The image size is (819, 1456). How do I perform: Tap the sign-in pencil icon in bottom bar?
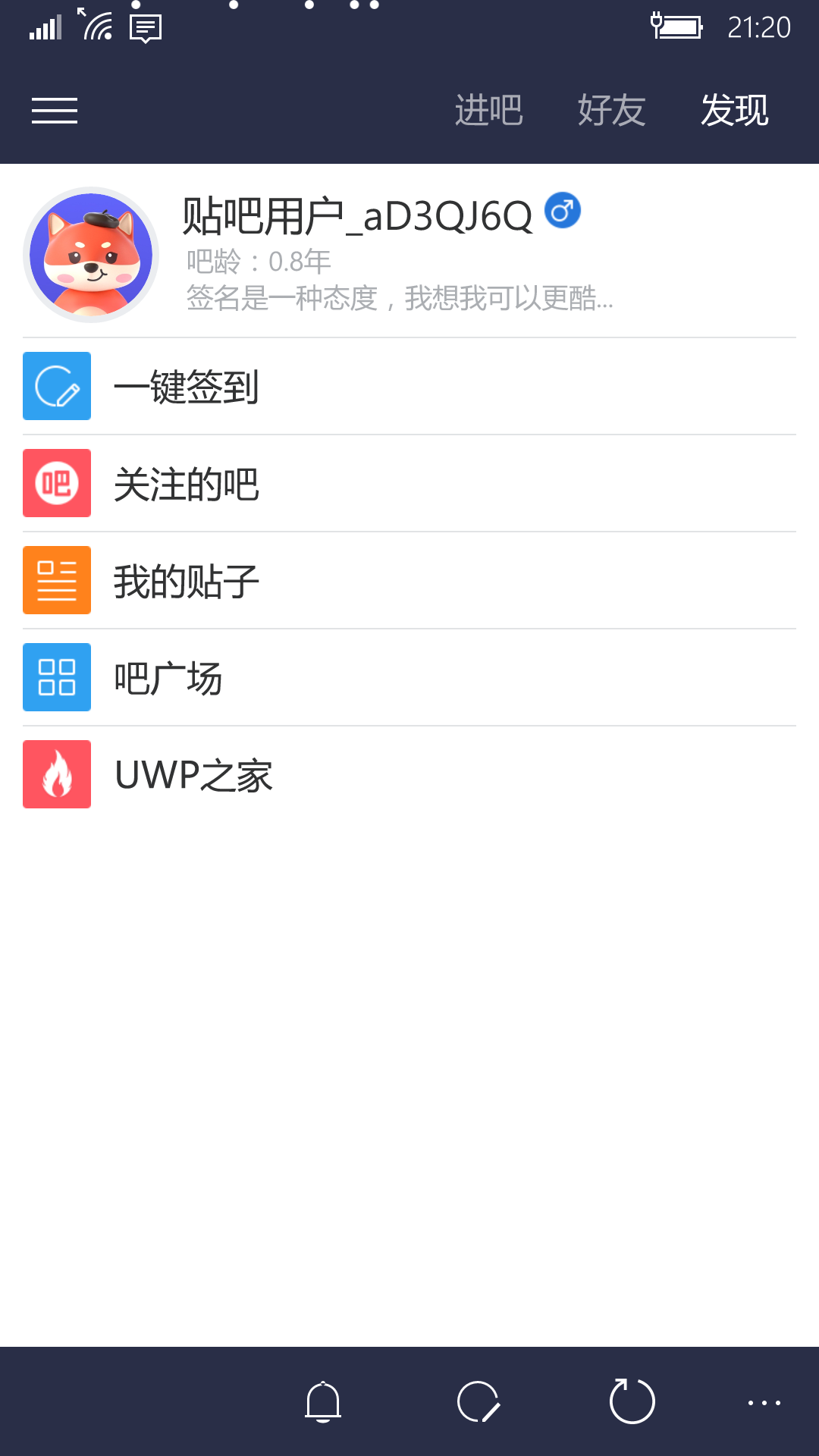tap(479, 1401)
